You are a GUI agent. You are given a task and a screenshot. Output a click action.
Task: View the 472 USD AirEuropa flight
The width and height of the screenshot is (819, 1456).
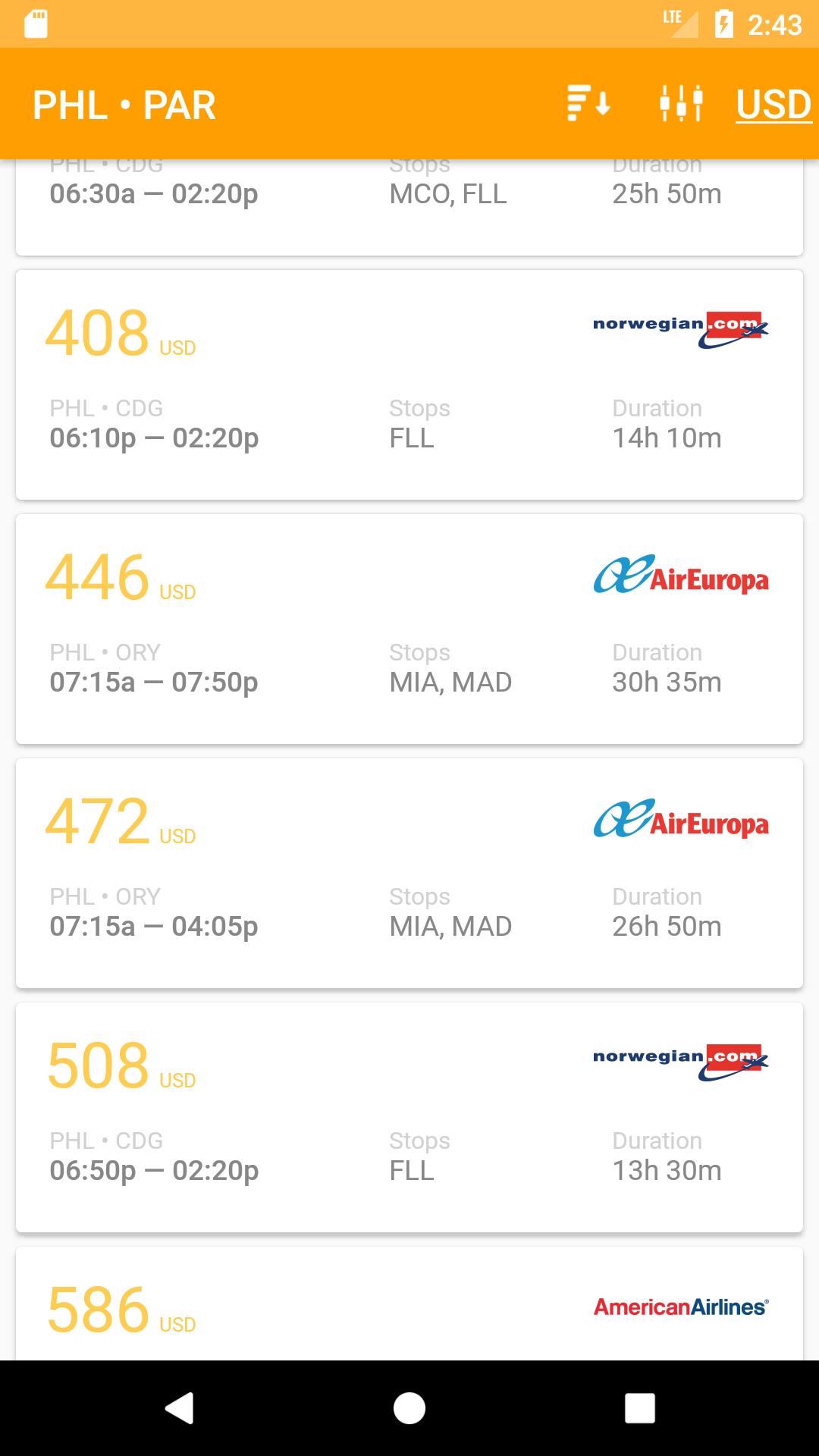[x=409, y=874]
